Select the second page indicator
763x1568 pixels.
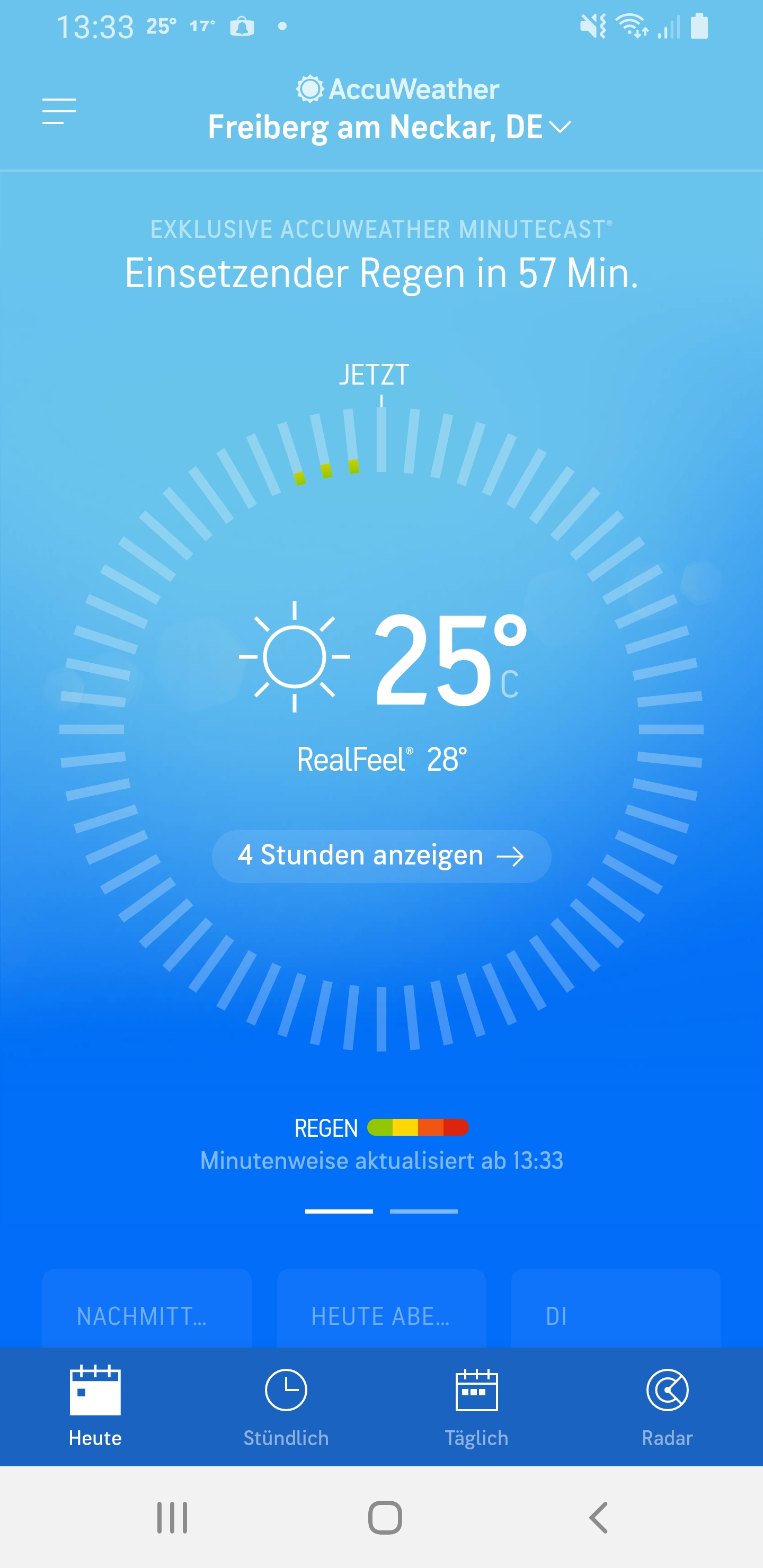point(424,1211)
